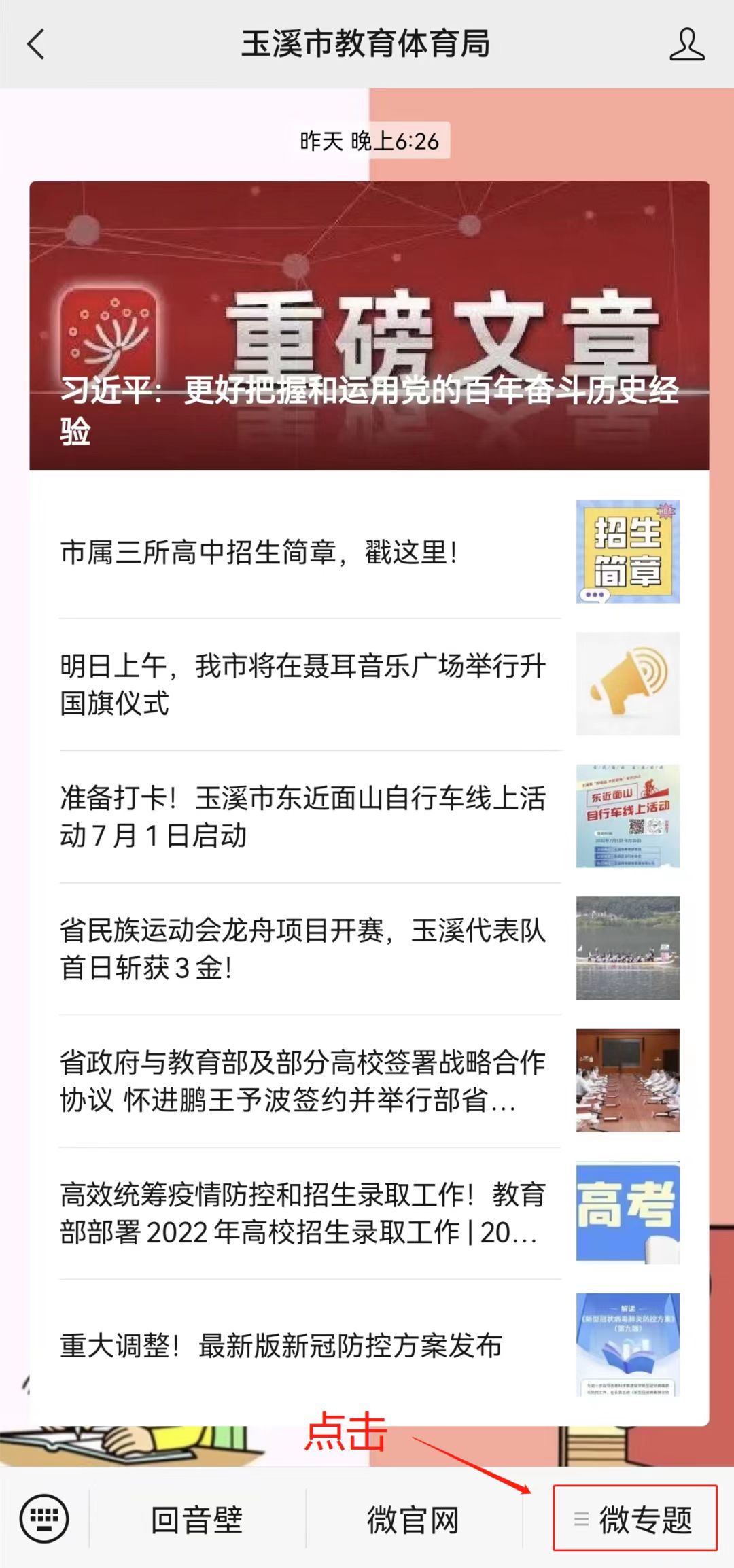Go back from 玉溪市教育体育局
Screen dimensions: 734x1568
[36, 45]
